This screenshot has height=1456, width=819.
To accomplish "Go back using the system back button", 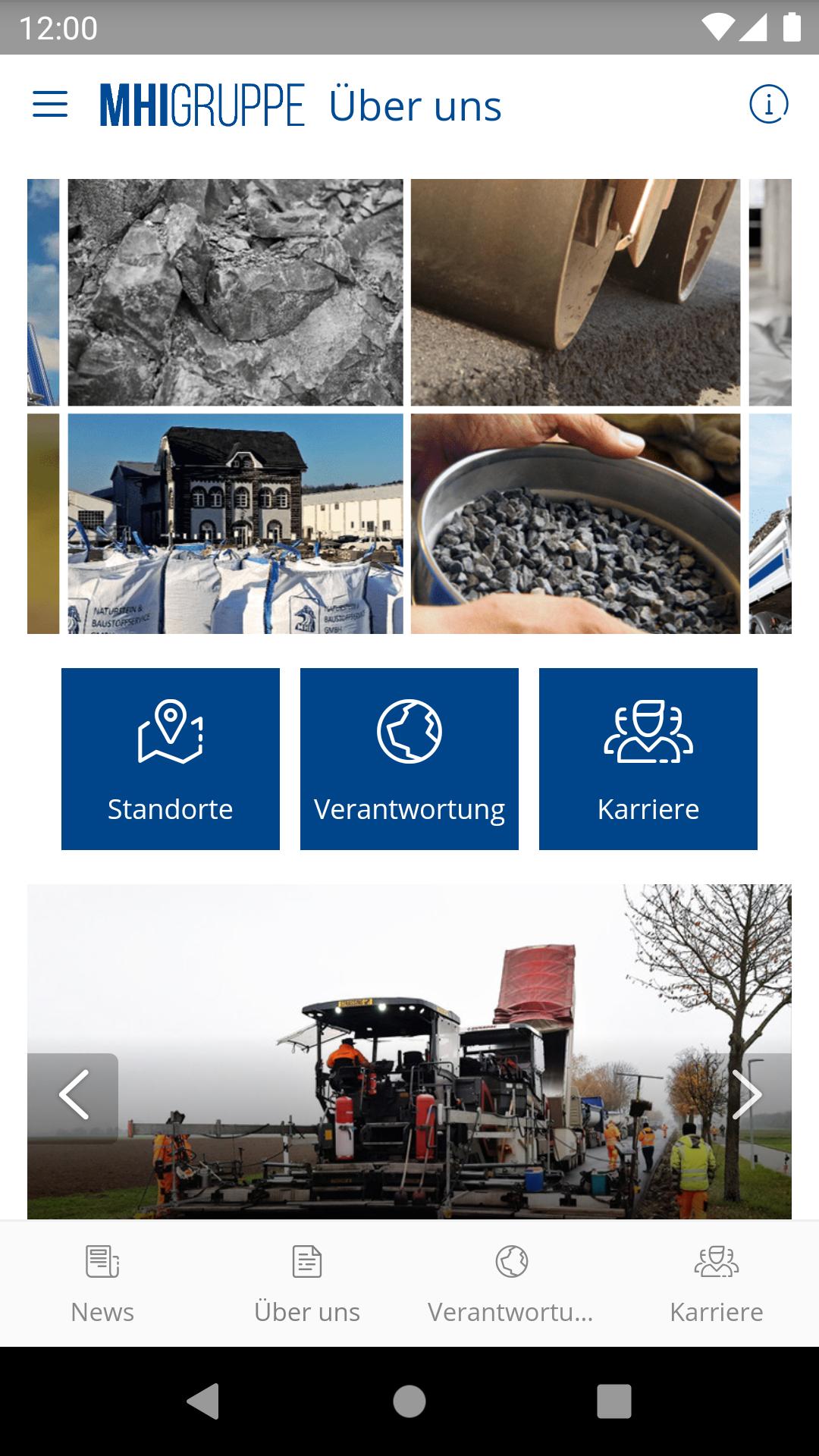I will pos(203,1401).
